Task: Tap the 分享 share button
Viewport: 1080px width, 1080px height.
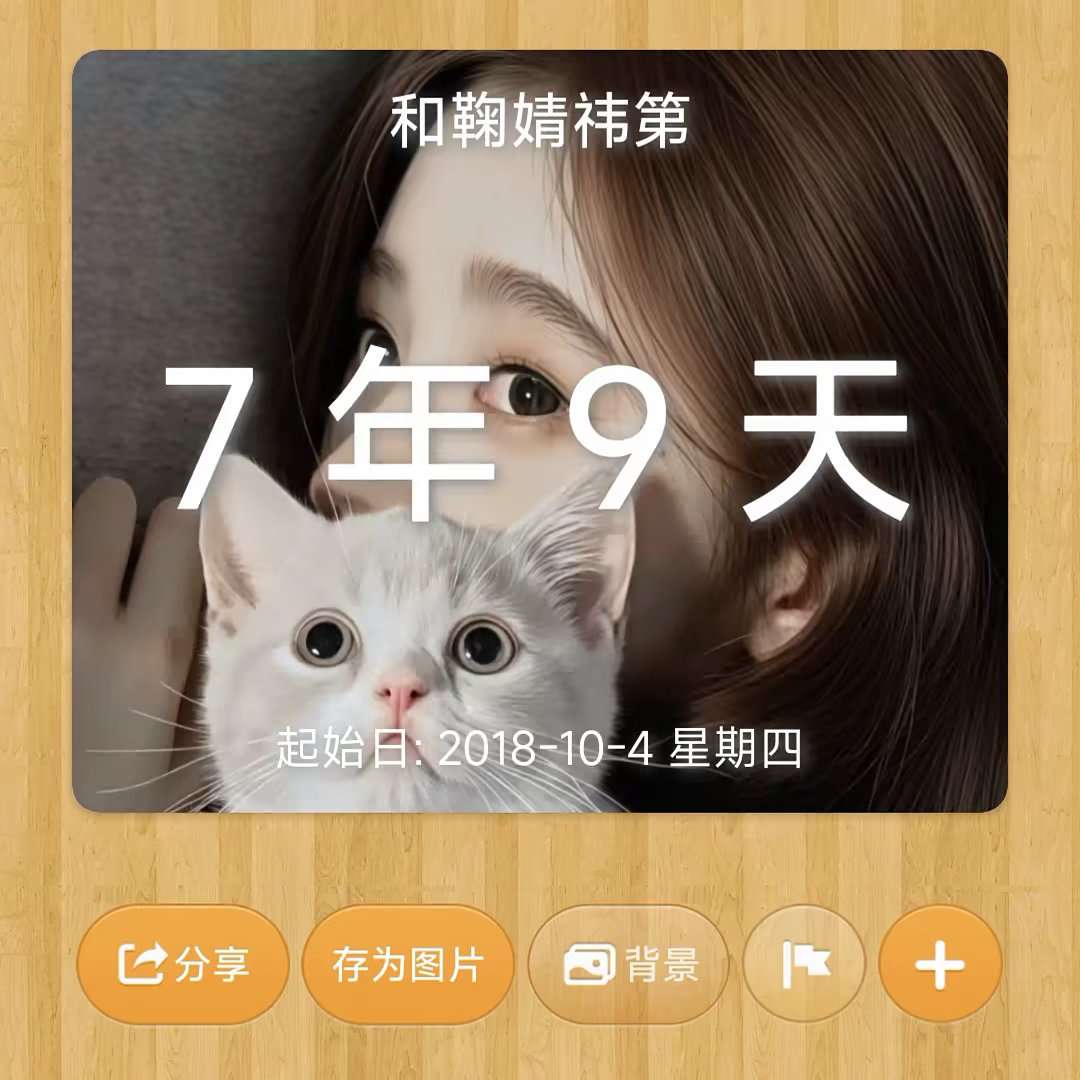Action: 183,965
